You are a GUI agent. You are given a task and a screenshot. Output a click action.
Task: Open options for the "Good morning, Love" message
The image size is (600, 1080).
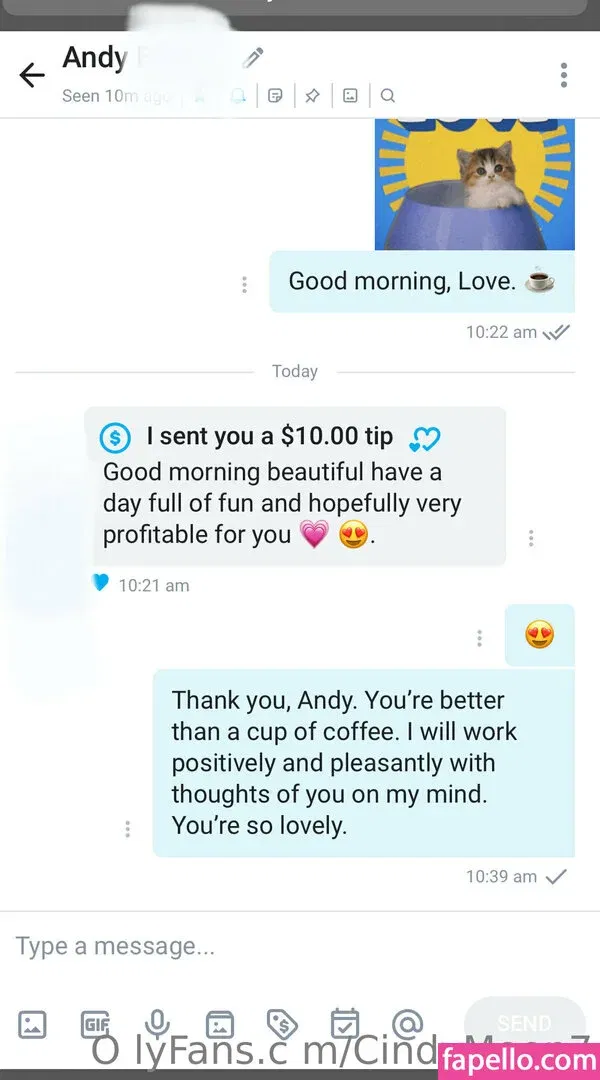[x=244, y=285]
